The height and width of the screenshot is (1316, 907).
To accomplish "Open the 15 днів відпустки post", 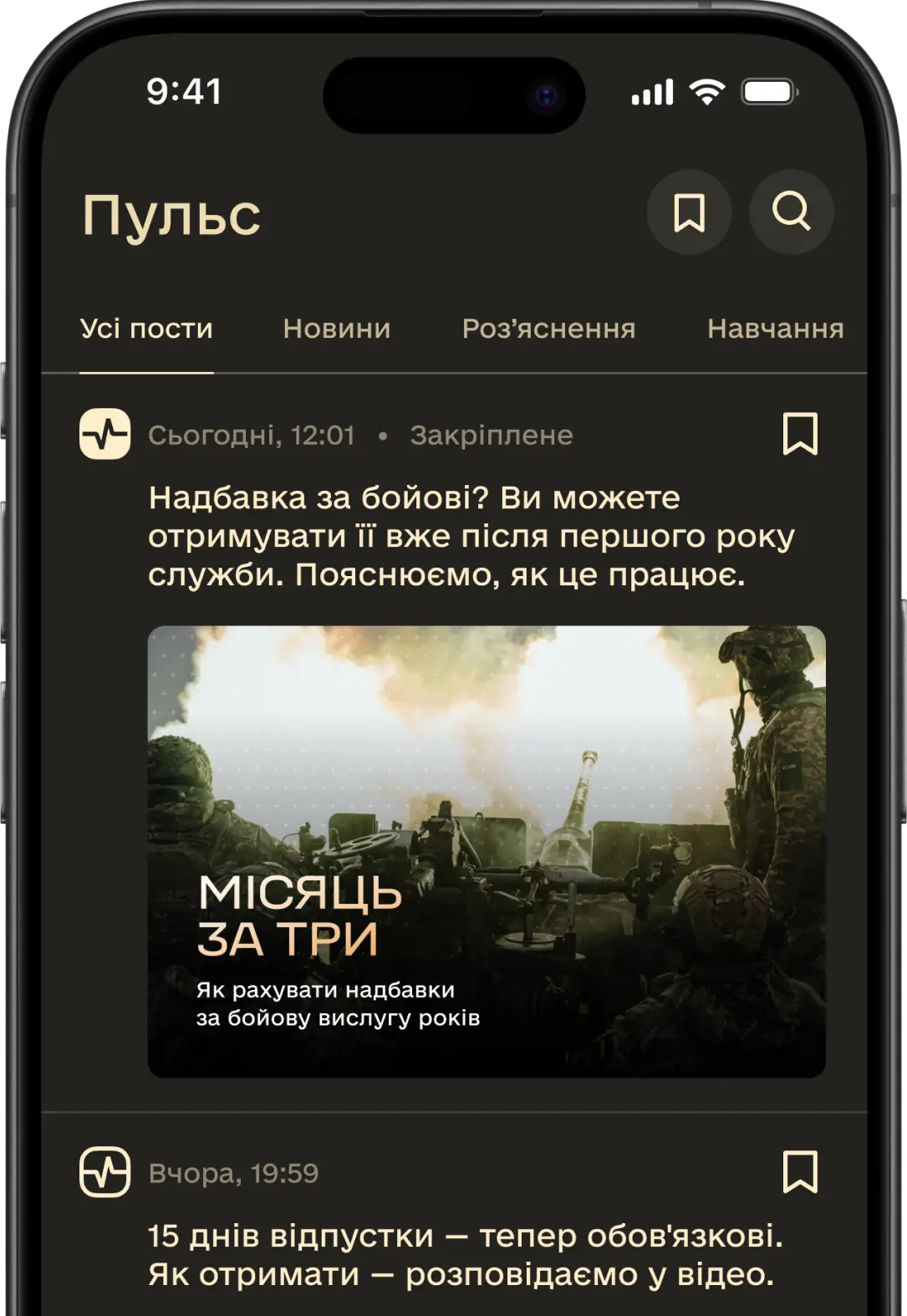I will coord(465,1255).
